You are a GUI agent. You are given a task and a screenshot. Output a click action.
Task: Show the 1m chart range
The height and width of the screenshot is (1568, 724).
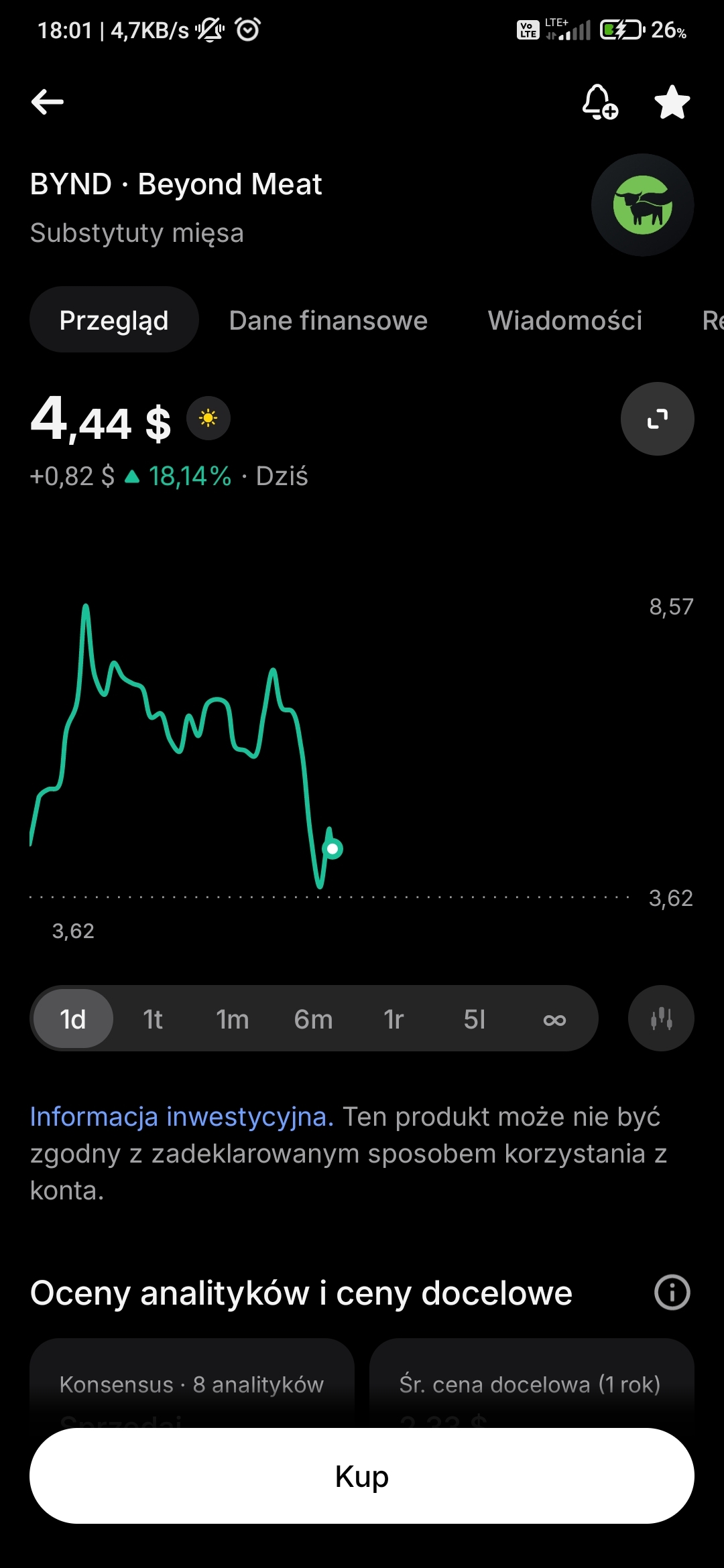click(232, 1019)
